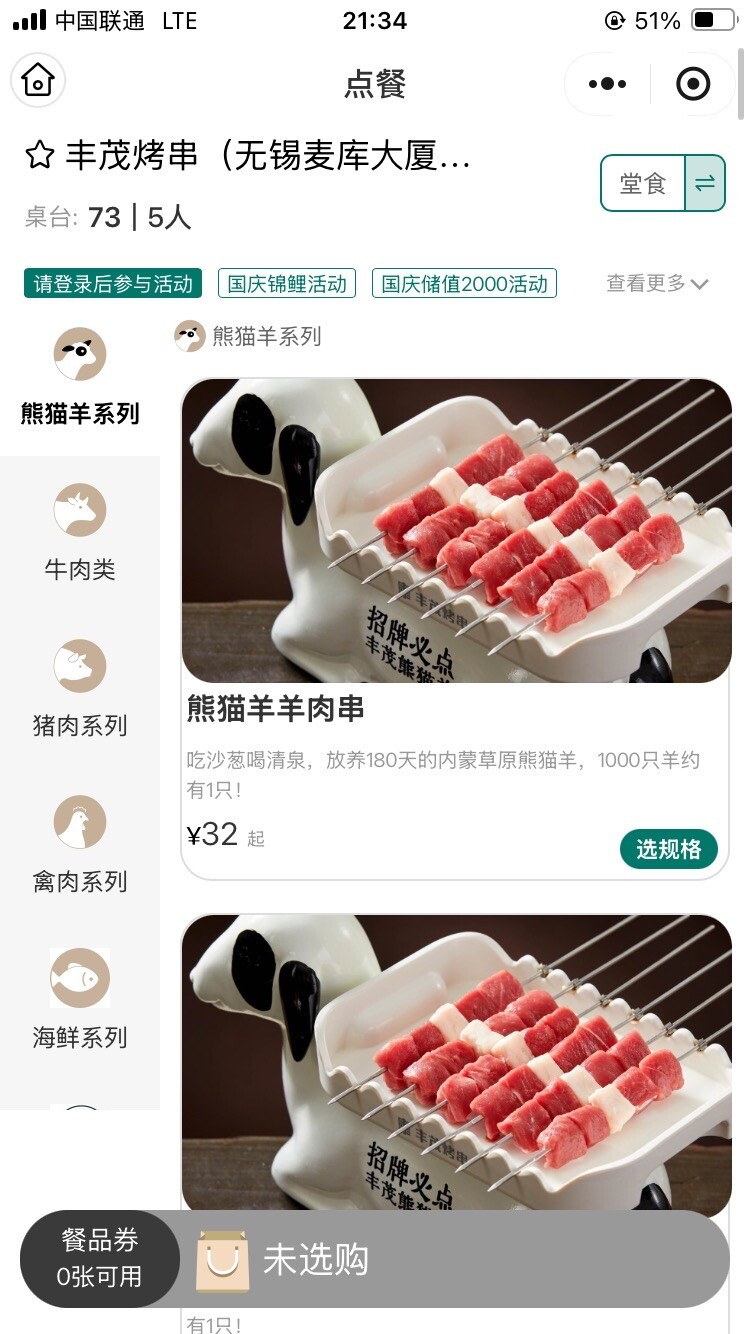Check available 餐品券 coupons

coord(99,1258)
